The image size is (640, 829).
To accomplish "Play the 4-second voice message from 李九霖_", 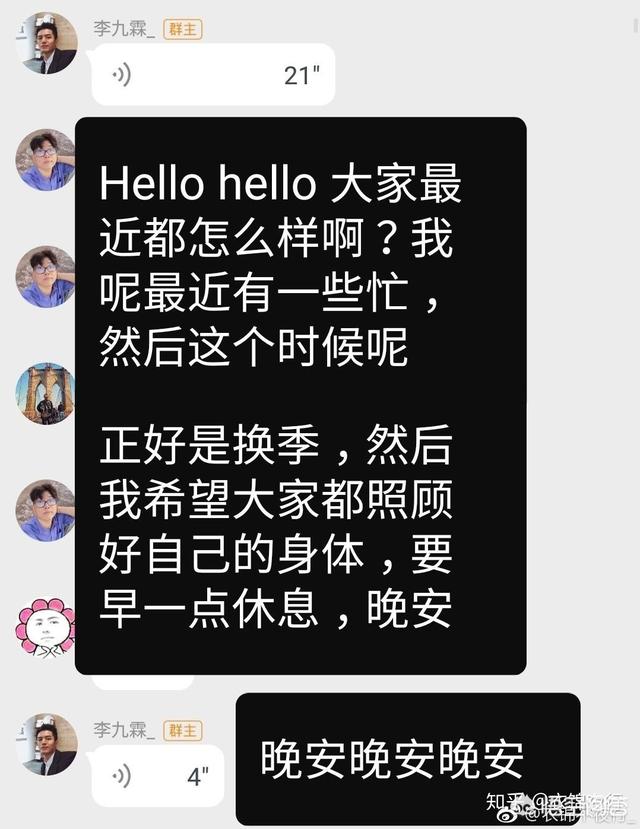I will [158, 775].
